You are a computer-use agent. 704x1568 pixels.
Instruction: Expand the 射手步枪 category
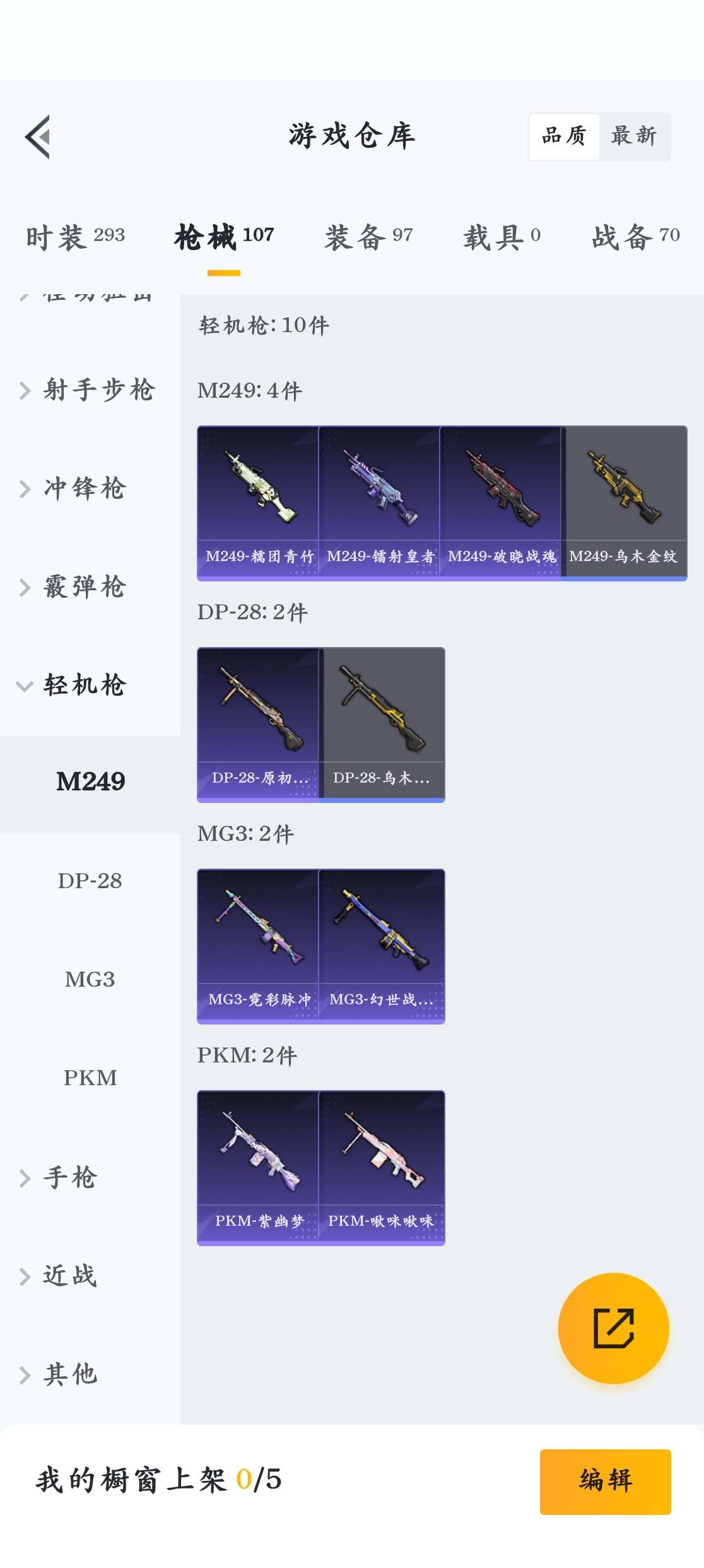tap(88, 390)
